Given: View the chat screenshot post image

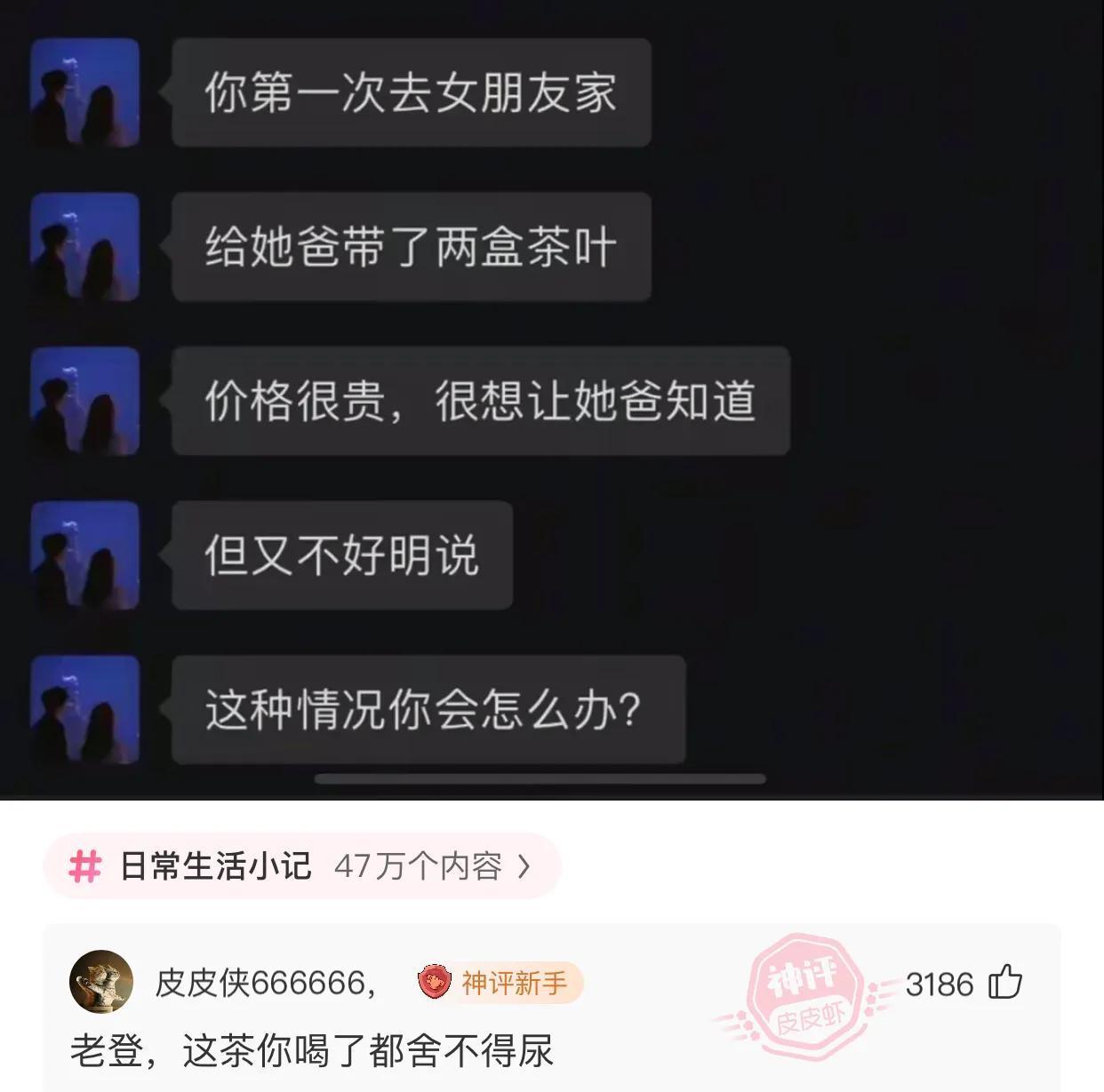Looking at the screenshot, I should [551, 400].
